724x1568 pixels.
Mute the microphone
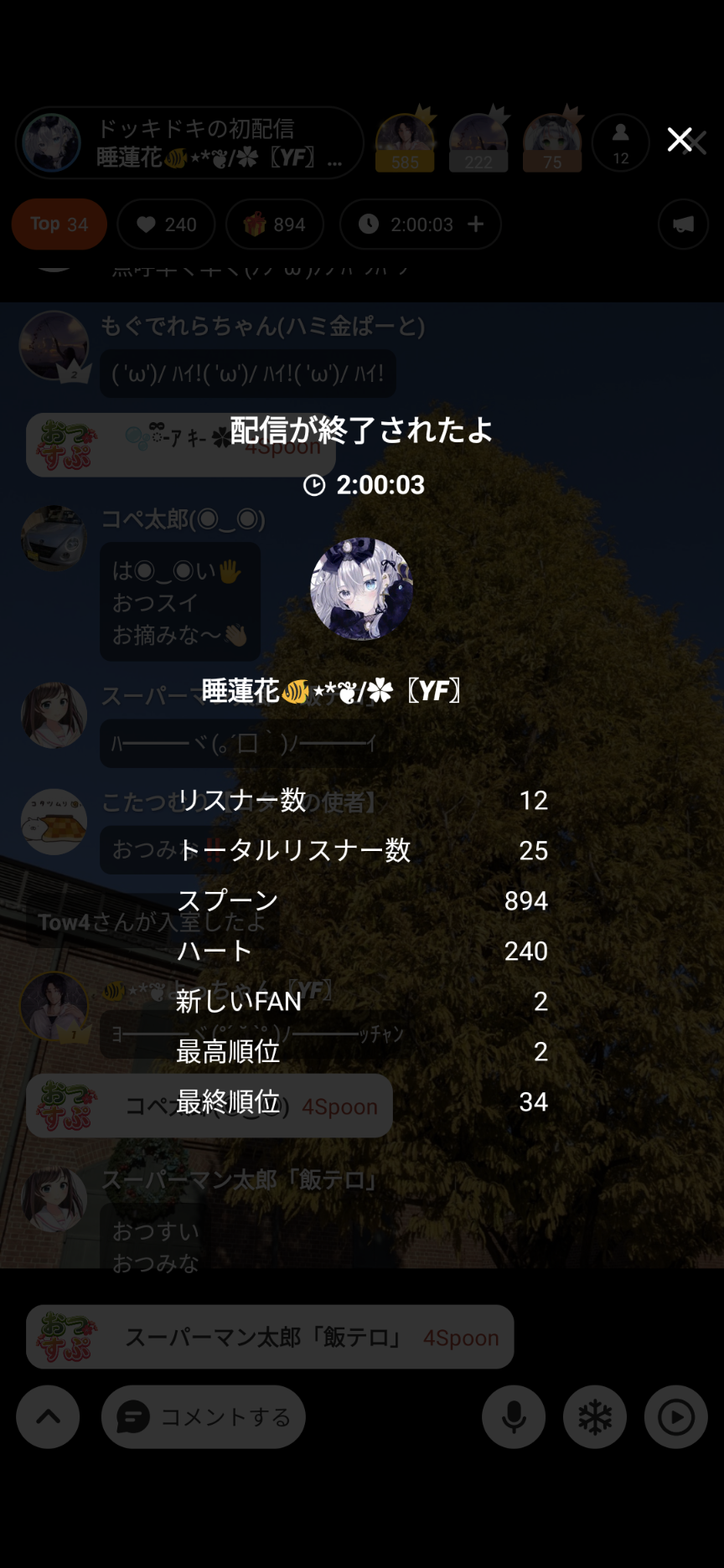(x=514, y=1416)
